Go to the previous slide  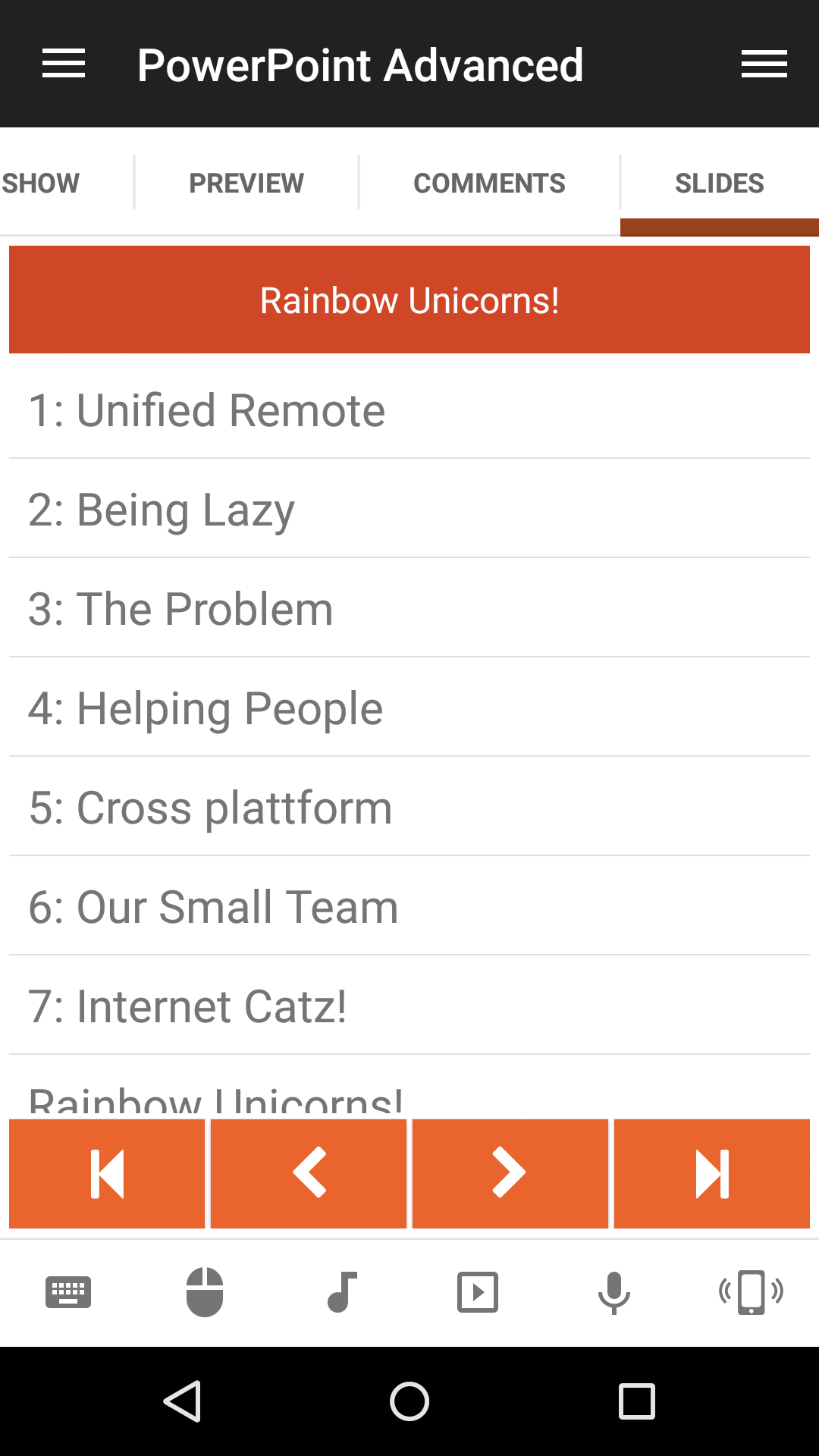(309, 1174)
